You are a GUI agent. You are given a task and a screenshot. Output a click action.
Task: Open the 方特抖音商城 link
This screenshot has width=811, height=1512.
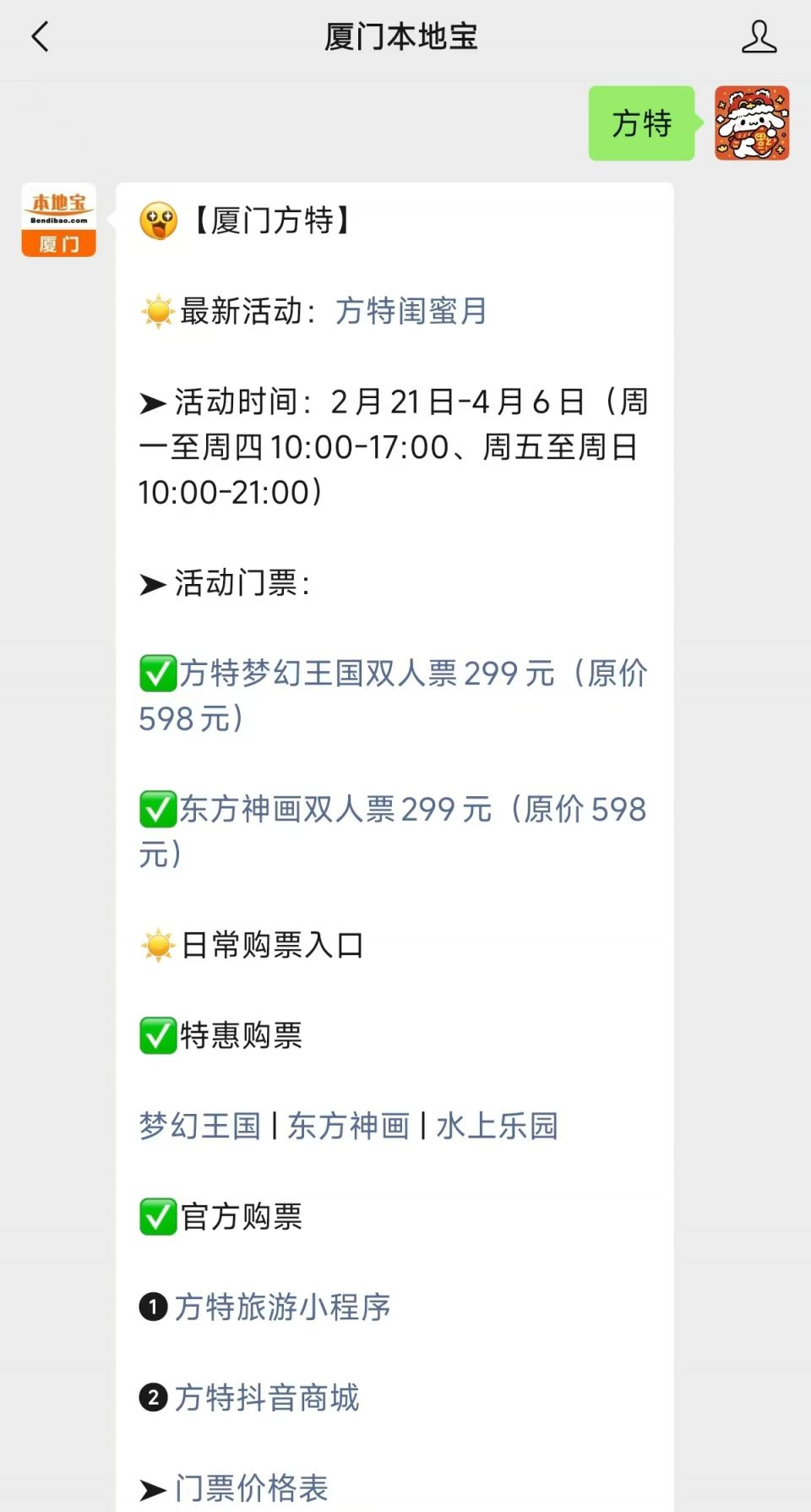(x=269, y=1399)
